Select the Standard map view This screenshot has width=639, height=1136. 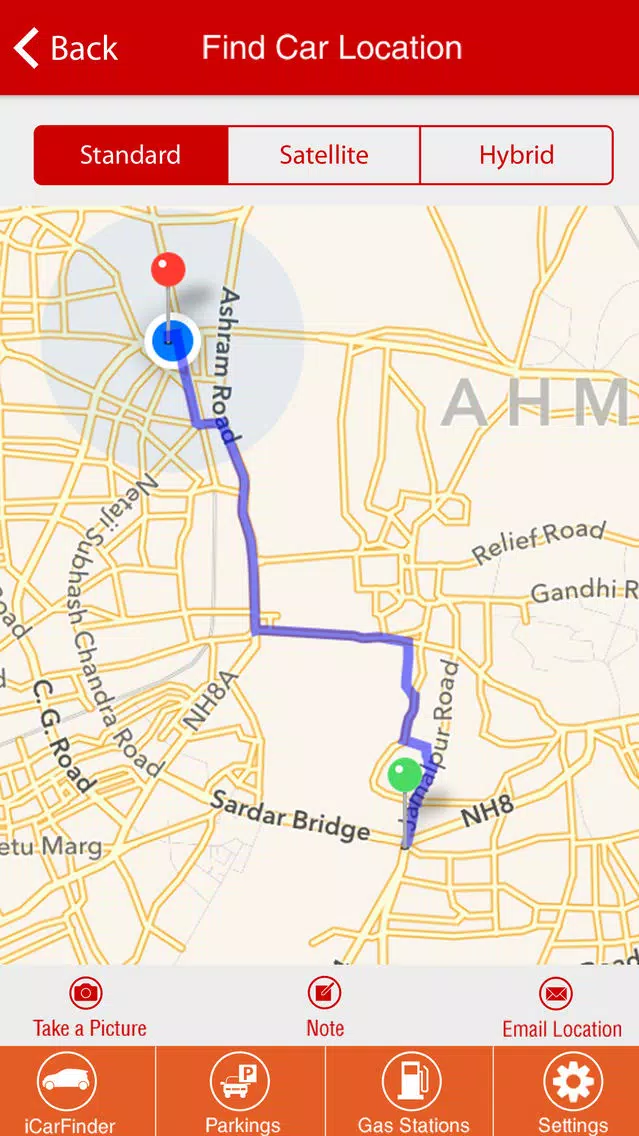(131, 155)
